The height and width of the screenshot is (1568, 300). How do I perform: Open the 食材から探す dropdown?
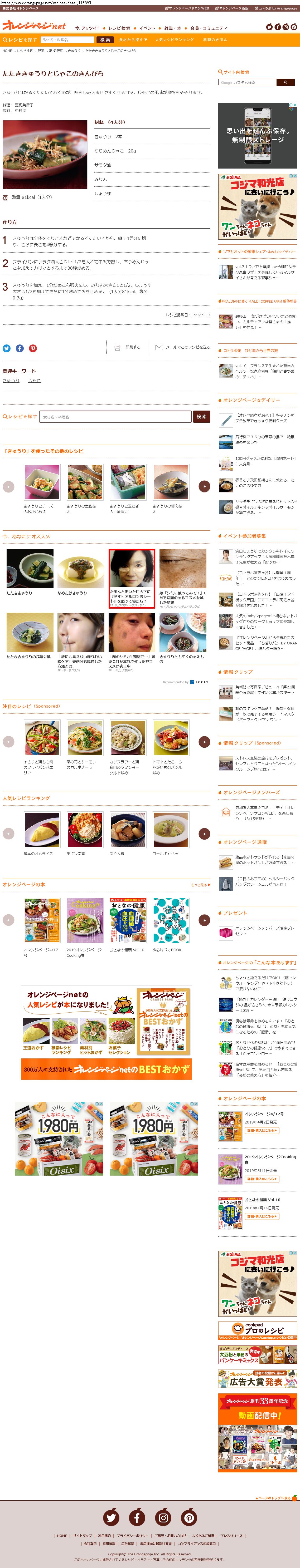132,40
